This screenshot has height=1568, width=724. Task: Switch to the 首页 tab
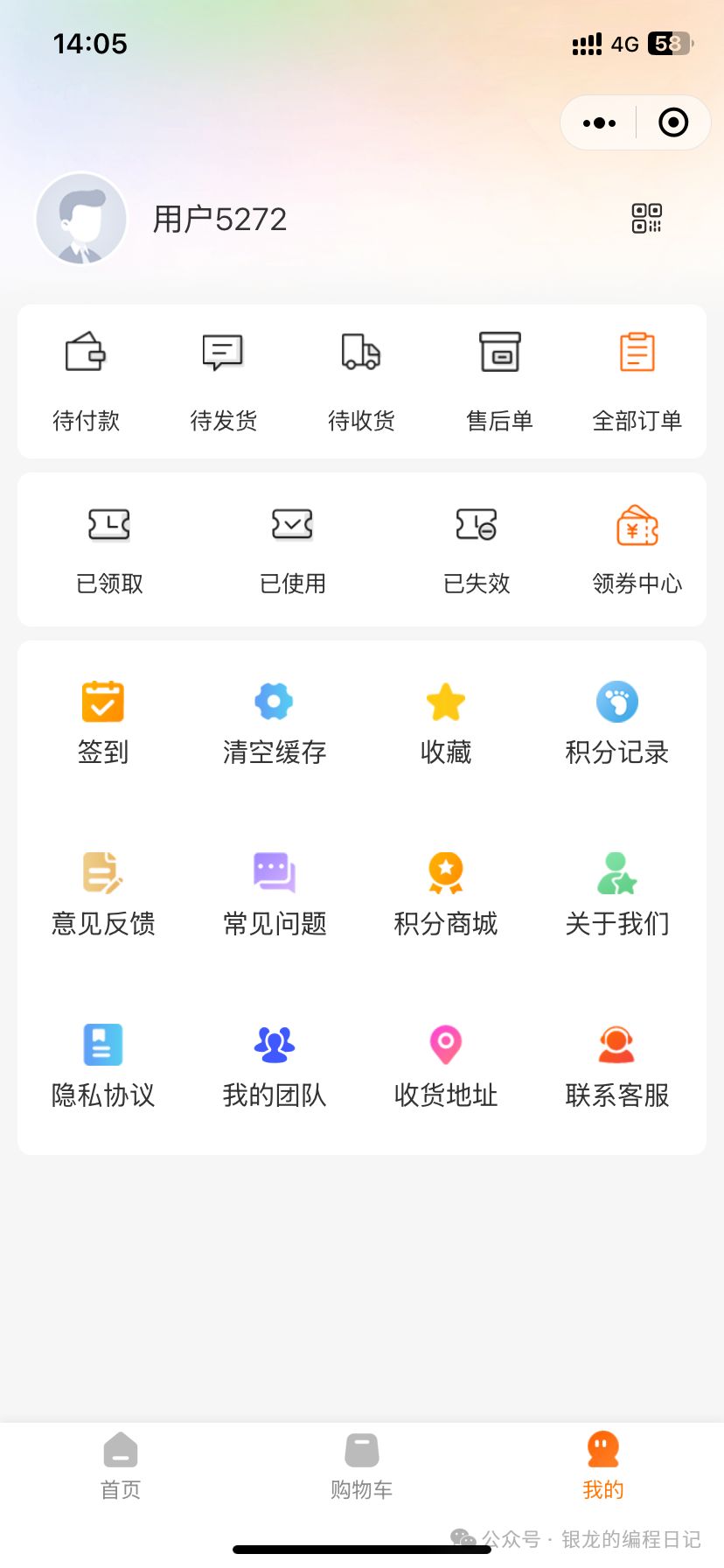[121, 1466]
